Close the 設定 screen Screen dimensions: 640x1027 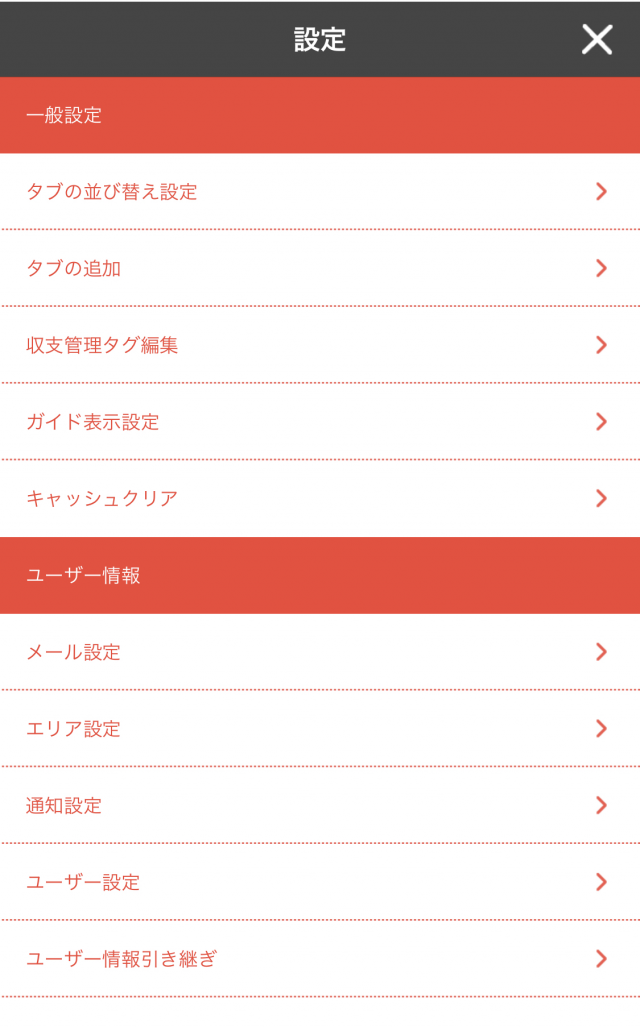[x=597, y=39]
